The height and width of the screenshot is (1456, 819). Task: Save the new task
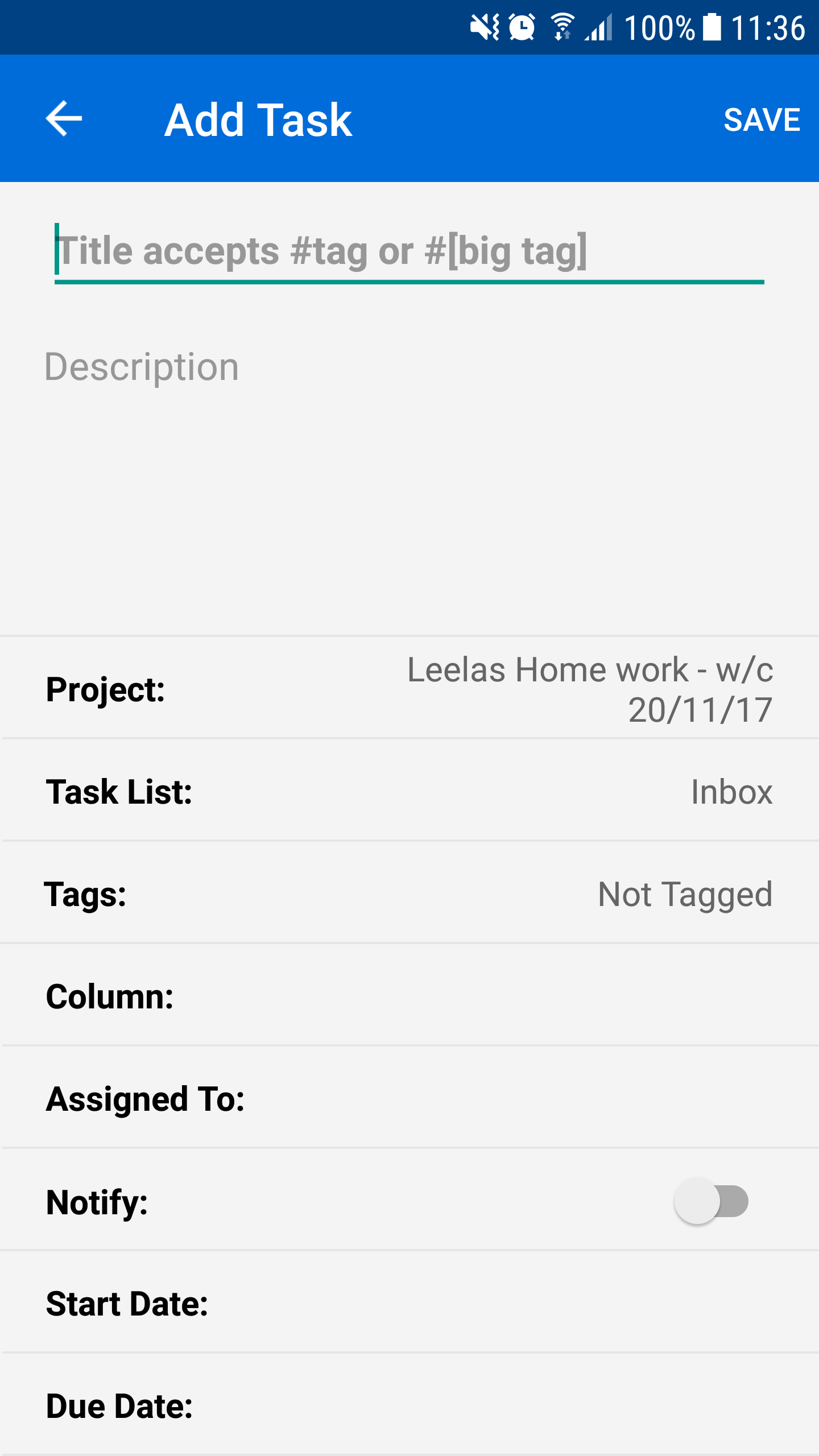(x=761, y=119)
